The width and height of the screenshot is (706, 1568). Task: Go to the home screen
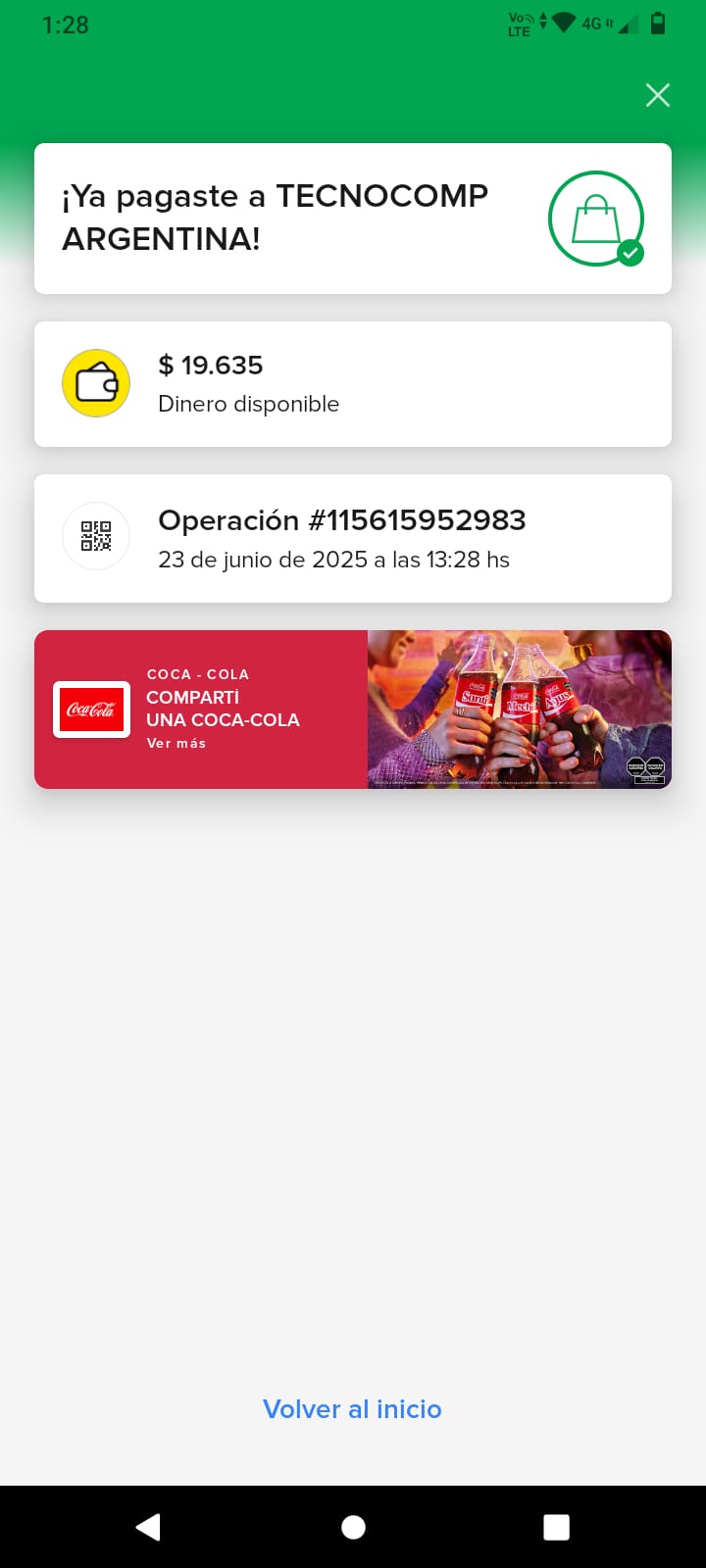[x=353, y=1526]
